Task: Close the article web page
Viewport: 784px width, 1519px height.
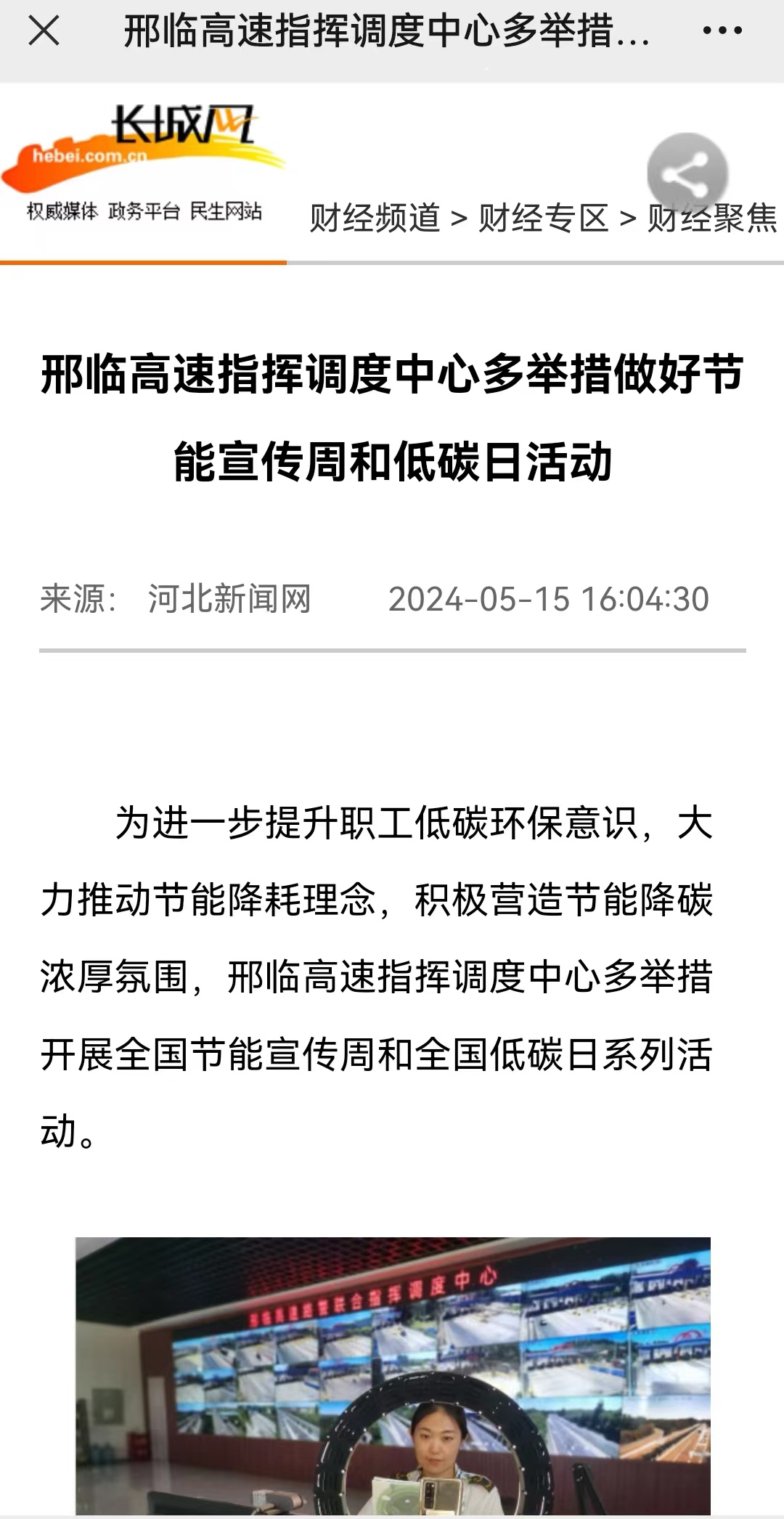Action: click(x=44, y=31)
